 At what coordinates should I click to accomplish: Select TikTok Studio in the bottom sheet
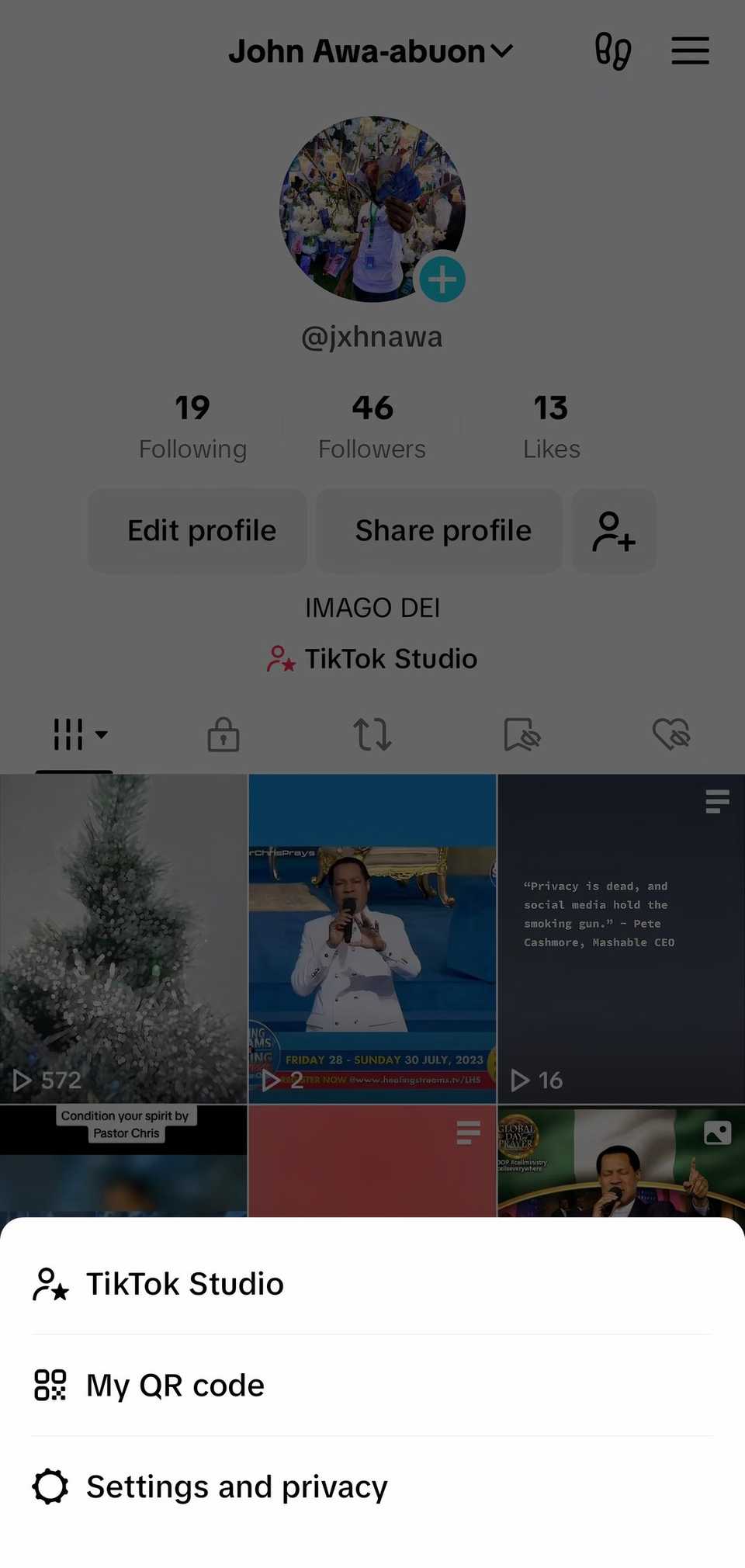pos(184,1283)
